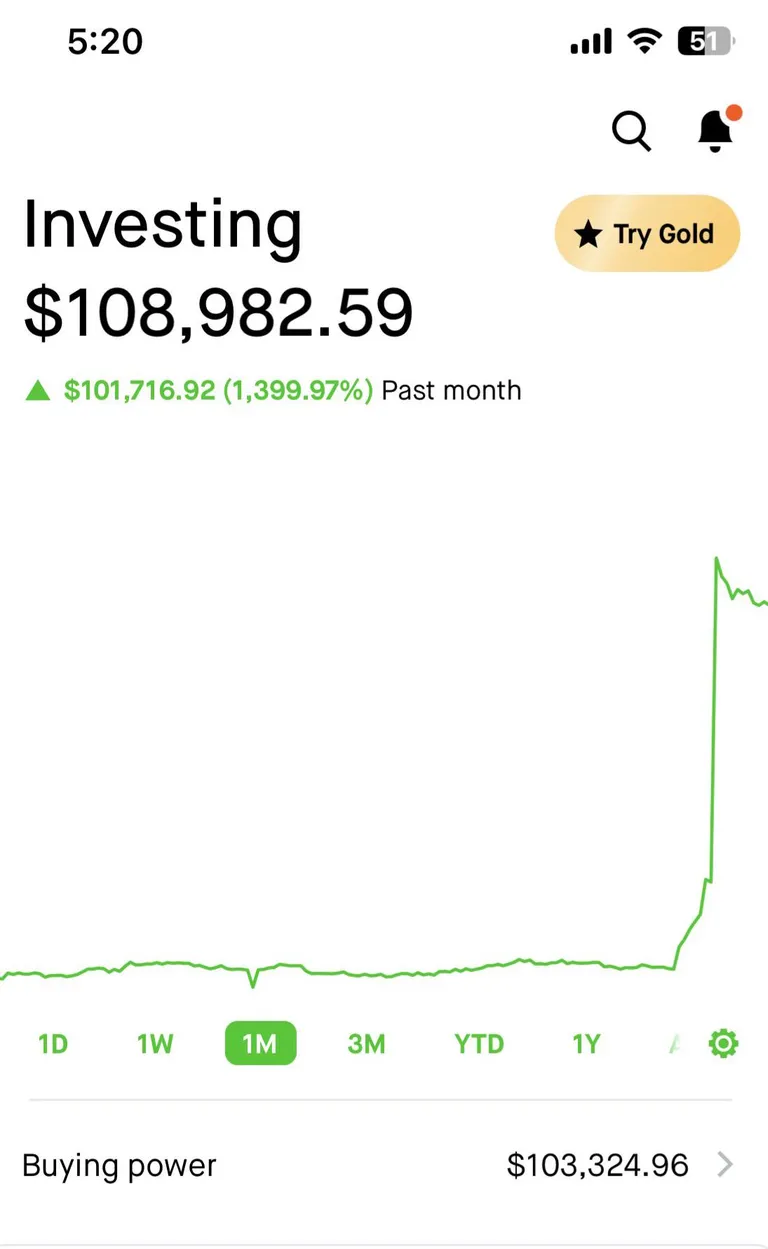Select the 1M time range
The height and width of the screenshot is (1249, 768).
260,1044
